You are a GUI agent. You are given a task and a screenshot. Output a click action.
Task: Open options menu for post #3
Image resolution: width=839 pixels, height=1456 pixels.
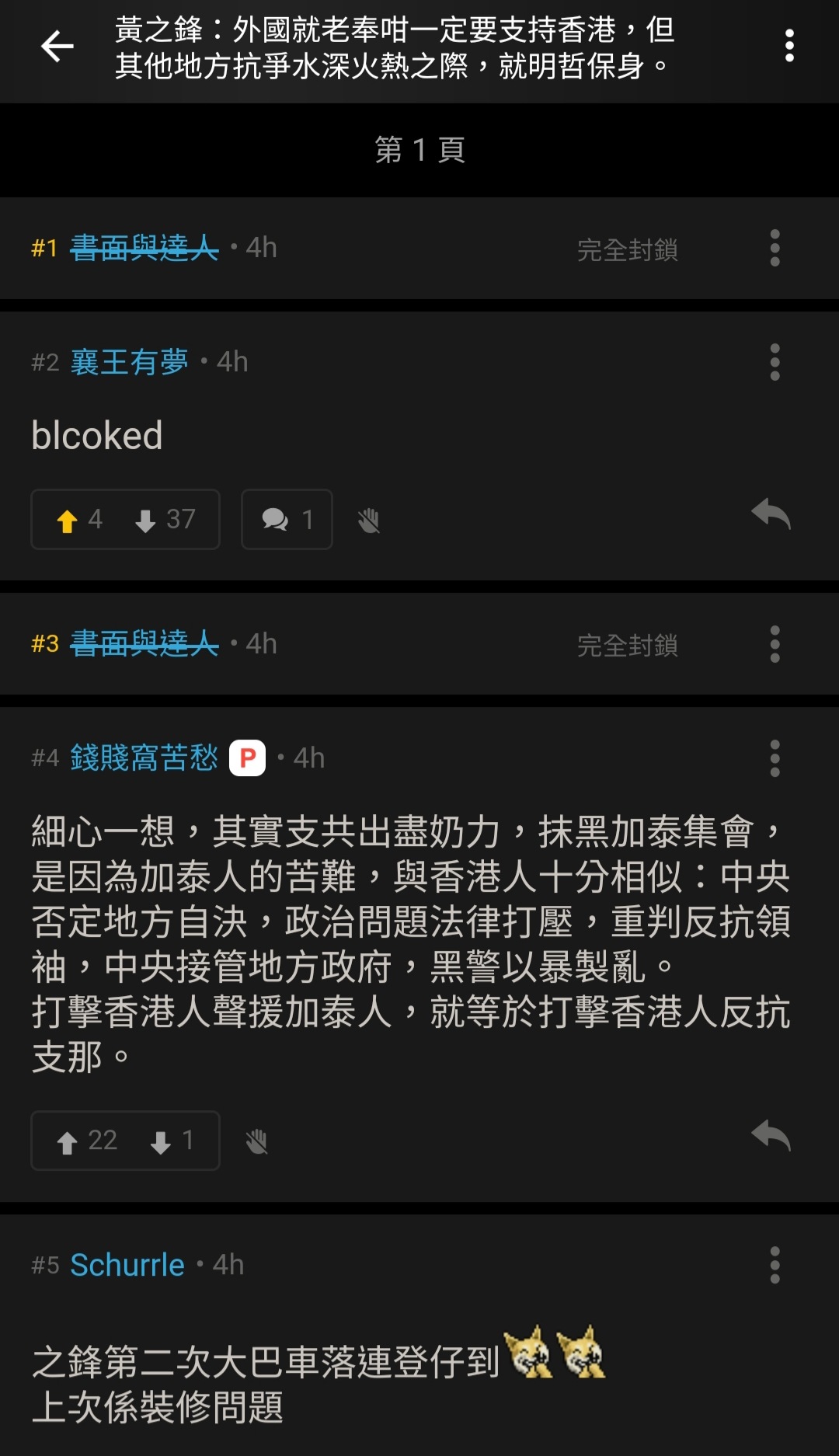click(775, 644)
